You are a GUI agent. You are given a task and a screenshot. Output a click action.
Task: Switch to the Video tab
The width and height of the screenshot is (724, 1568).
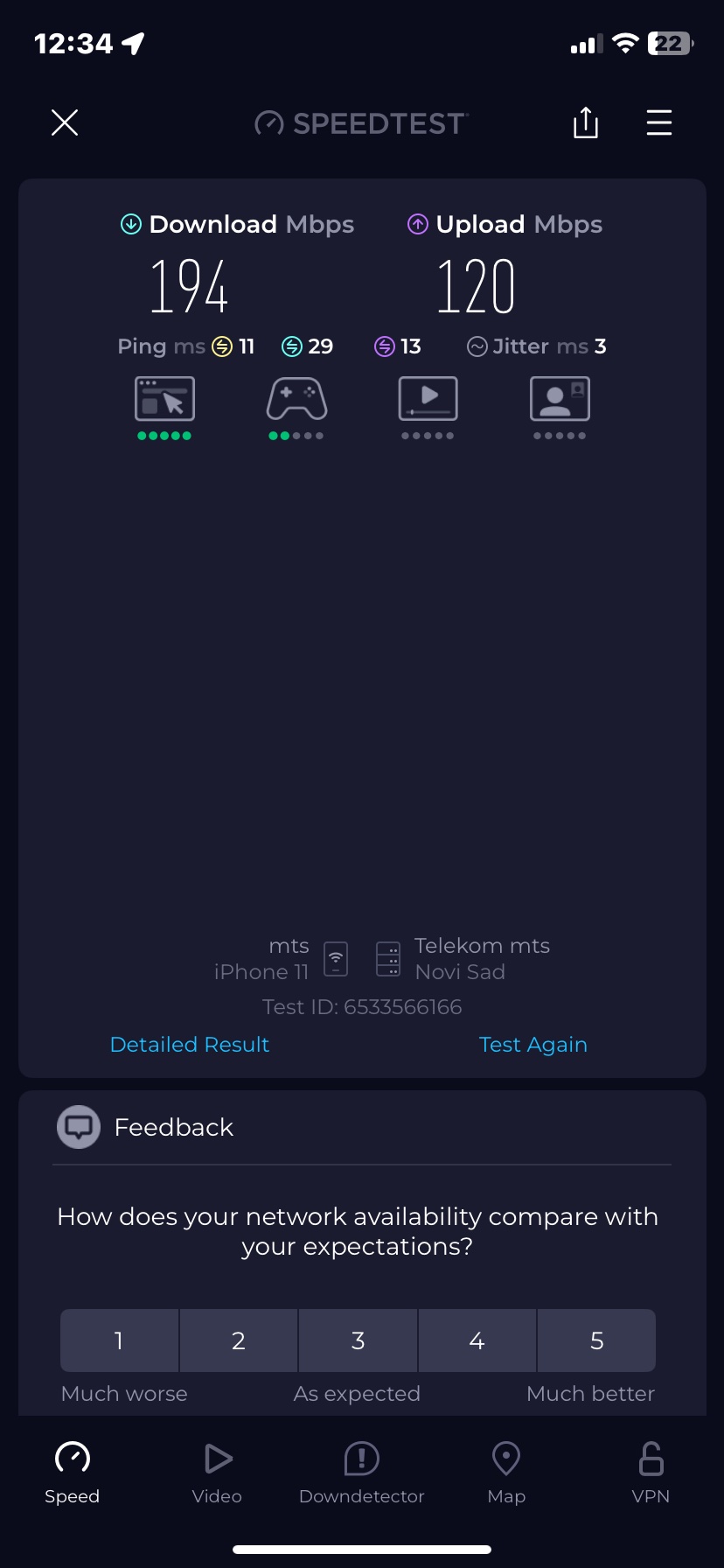pyautogui.click(x=217, y=1473)
